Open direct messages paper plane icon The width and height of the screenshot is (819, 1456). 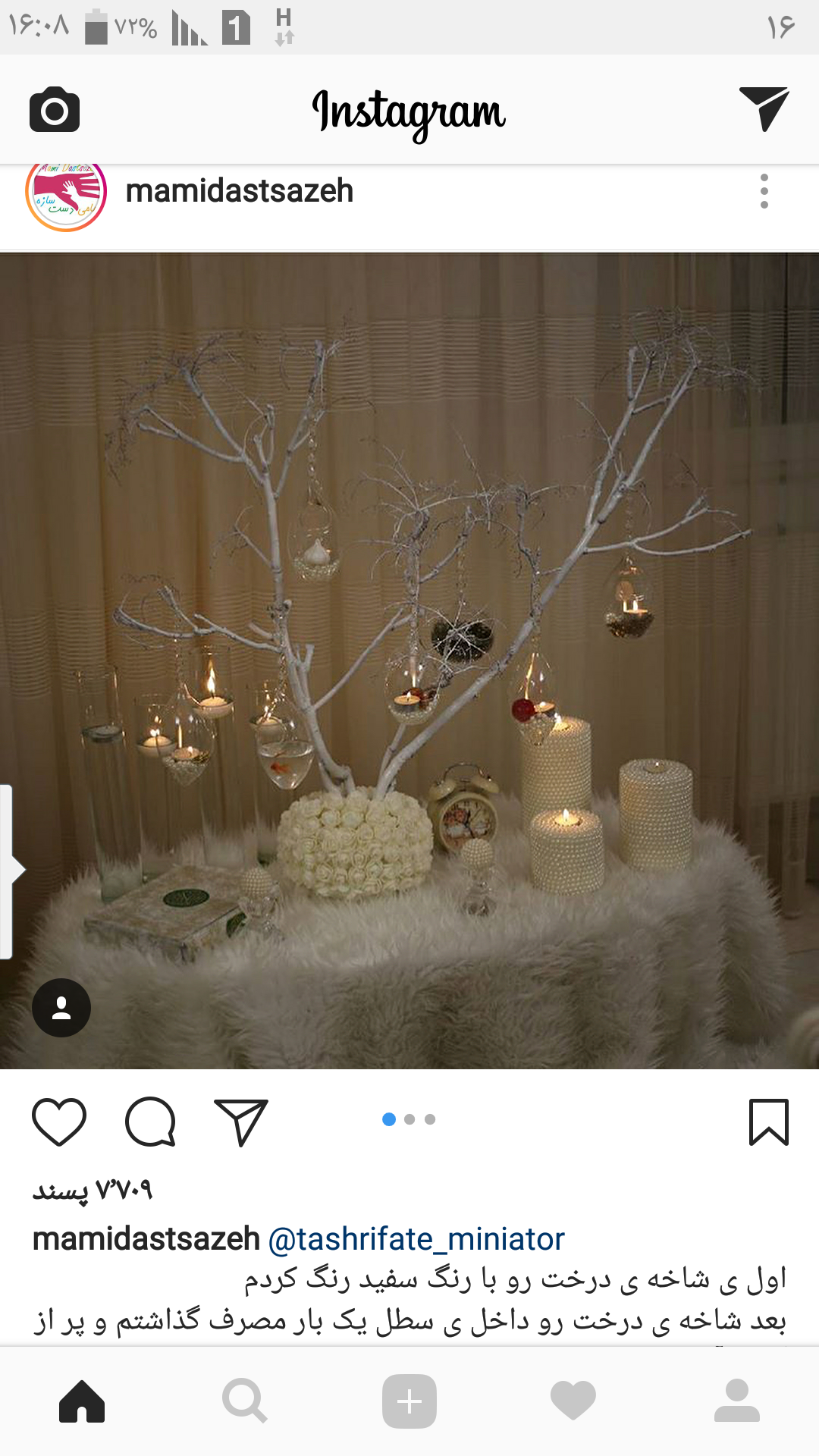pyautogui.click(x=764, y=109)
